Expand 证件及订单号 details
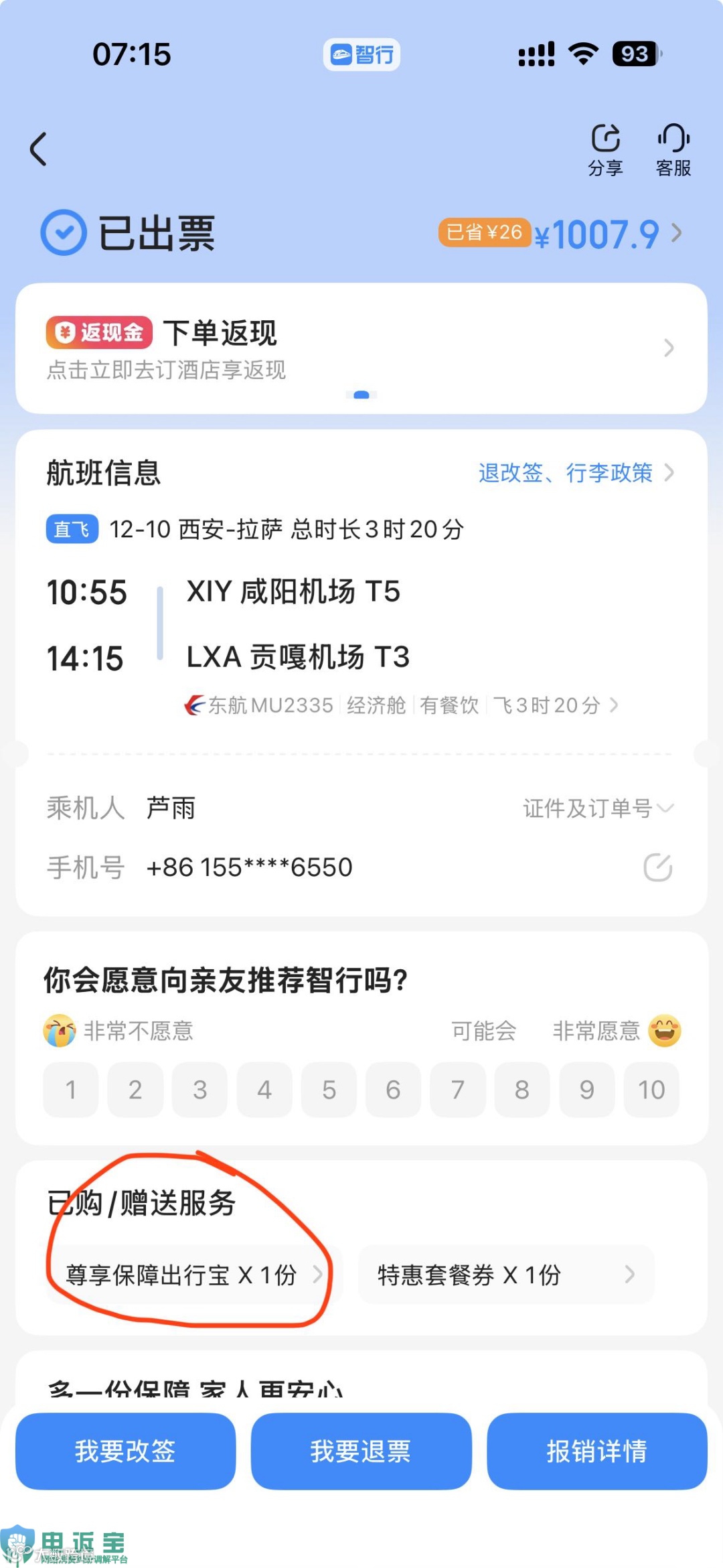Viewport: 723px width, 1568px height. point(597,808)
